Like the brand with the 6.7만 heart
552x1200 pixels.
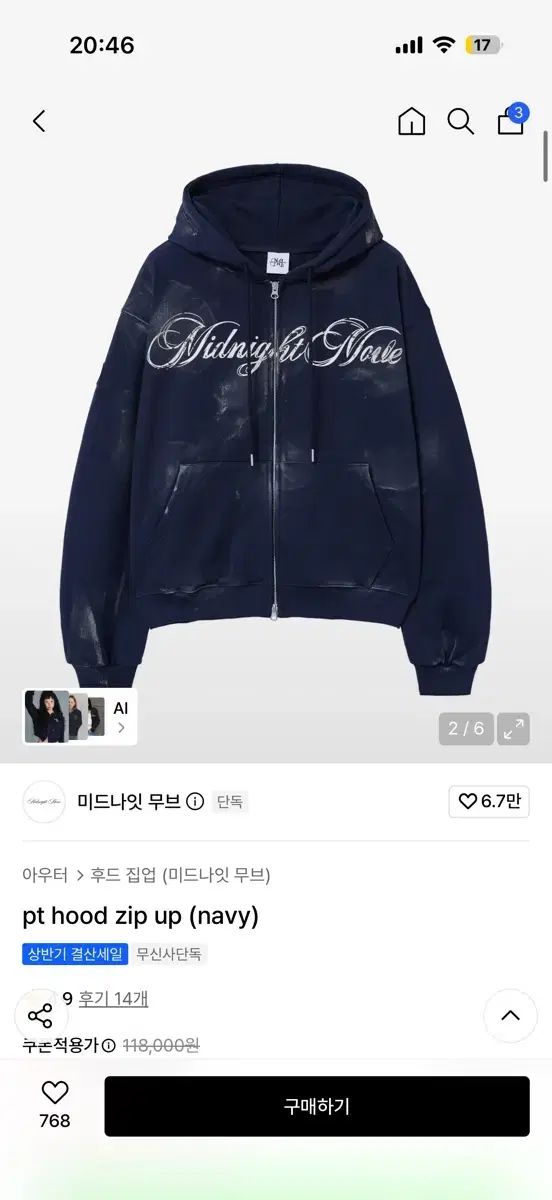coord(489,801)
